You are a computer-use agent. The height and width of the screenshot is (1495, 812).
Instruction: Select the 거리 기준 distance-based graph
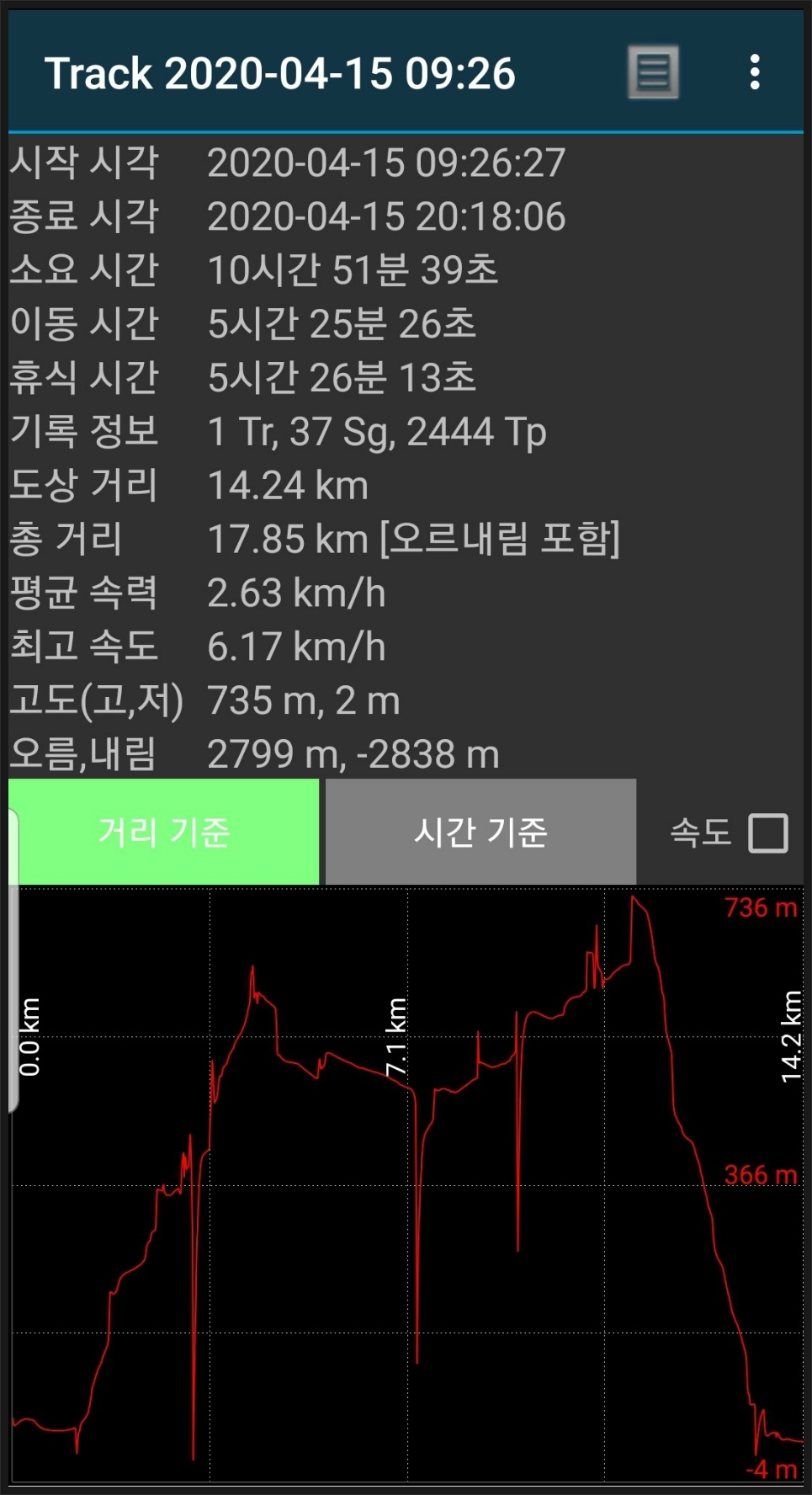click(164, 832)
